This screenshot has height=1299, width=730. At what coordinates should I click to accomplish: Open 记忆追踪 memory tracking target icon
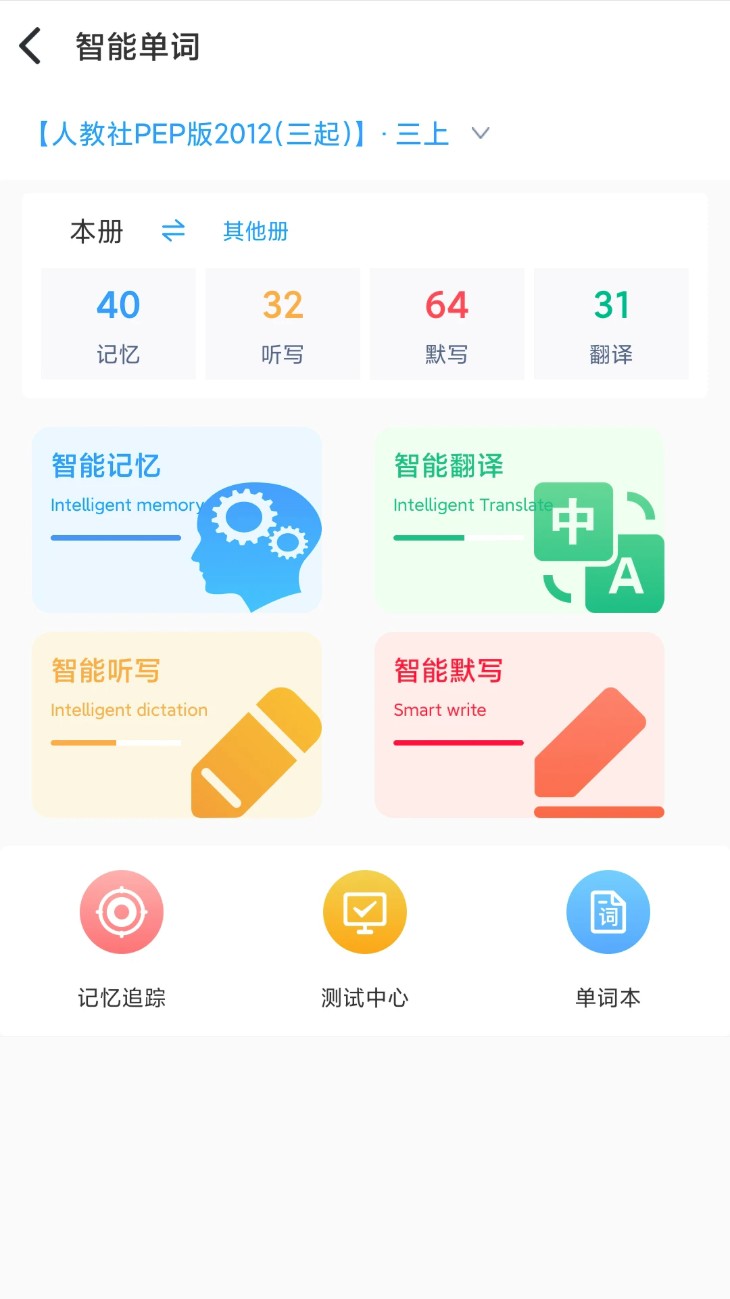[121, 911]
